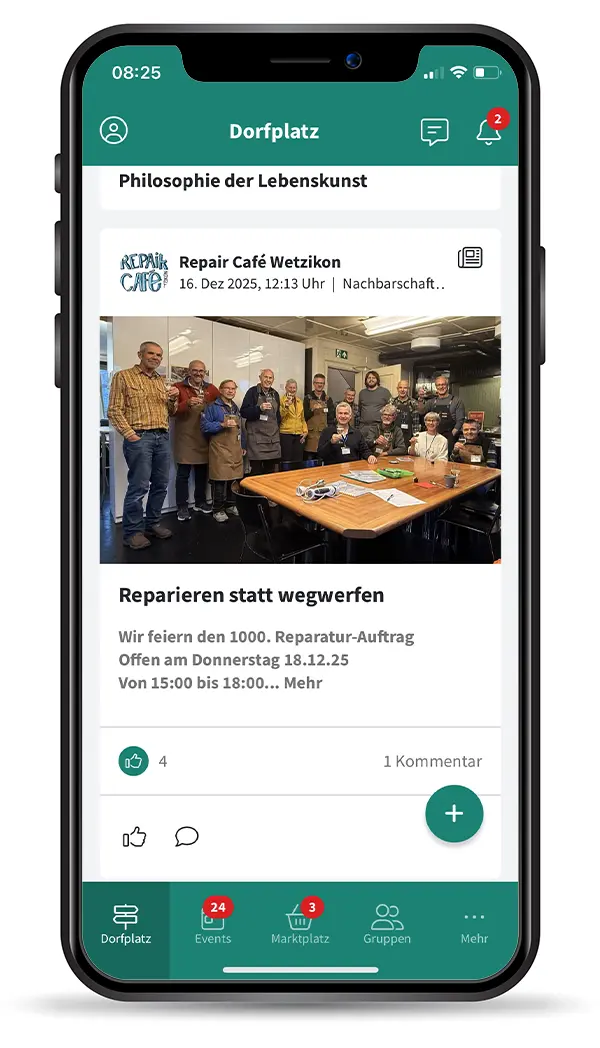Open the Philosophie der Lebenskunst post
The width and height of the screenshot is (600, 1048).
coord(243,181)
